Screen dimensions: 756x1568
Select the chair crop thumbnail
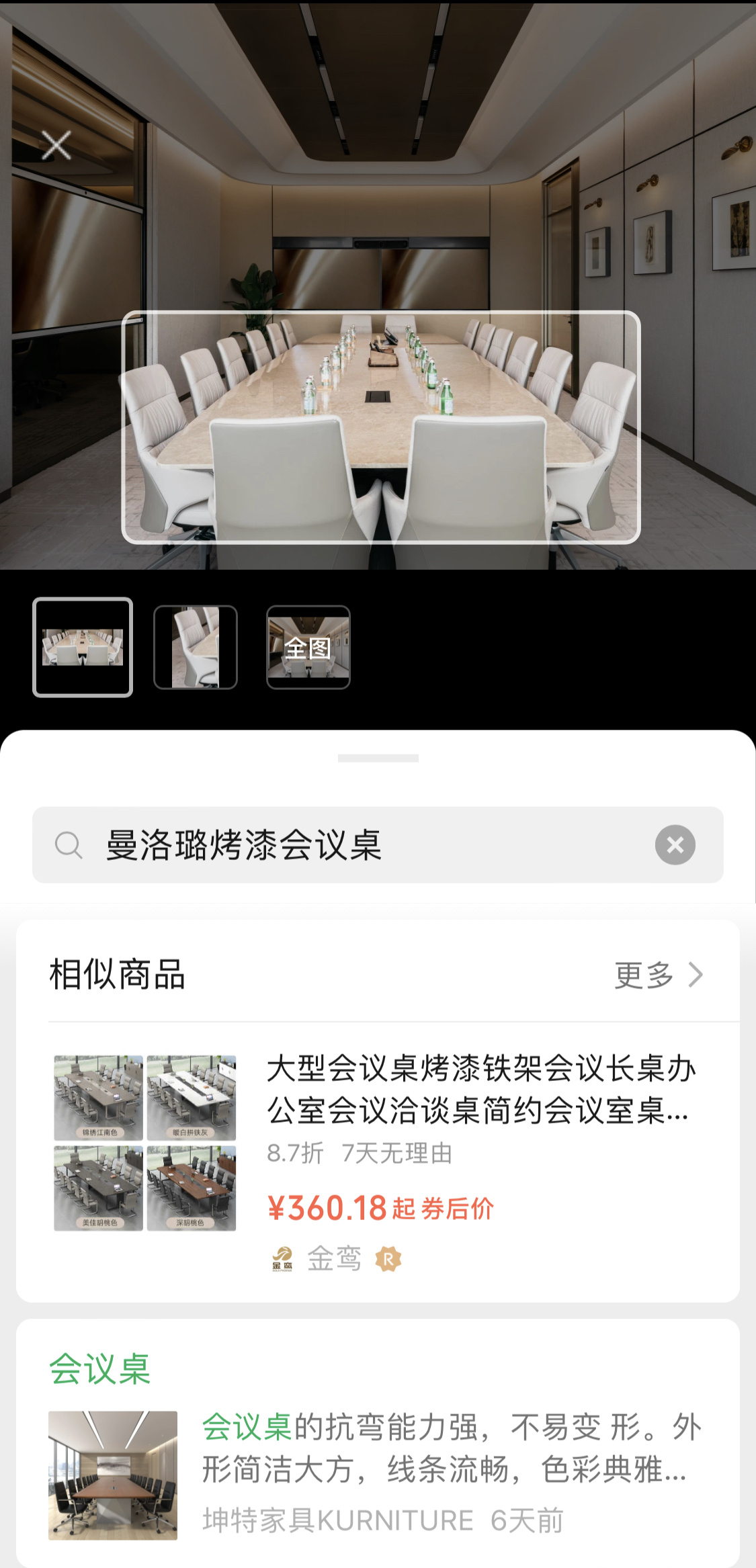[x=196, y=647]
